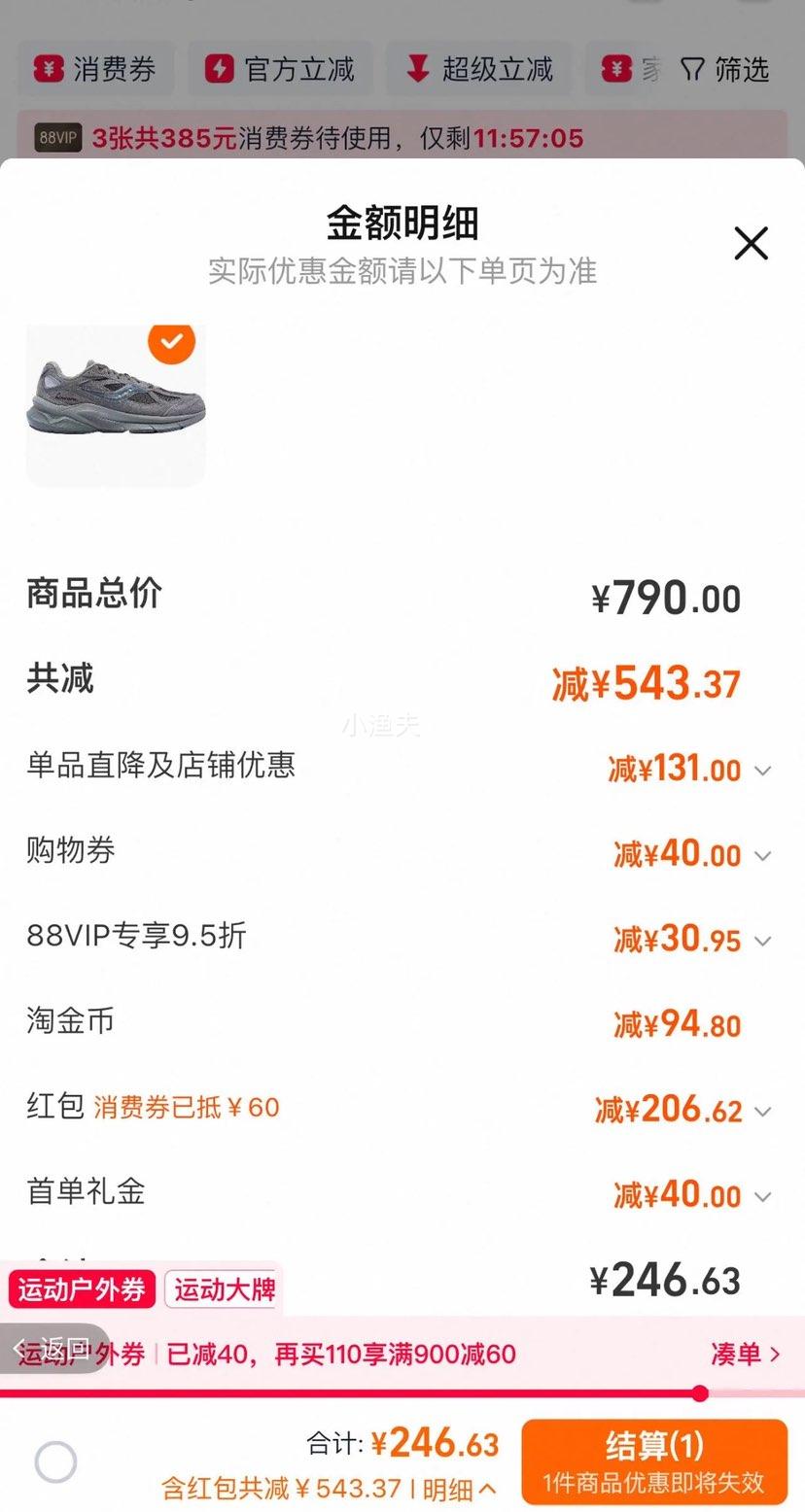
Task: Tap the 超级立减 filter option
Action: click(478, 69)
